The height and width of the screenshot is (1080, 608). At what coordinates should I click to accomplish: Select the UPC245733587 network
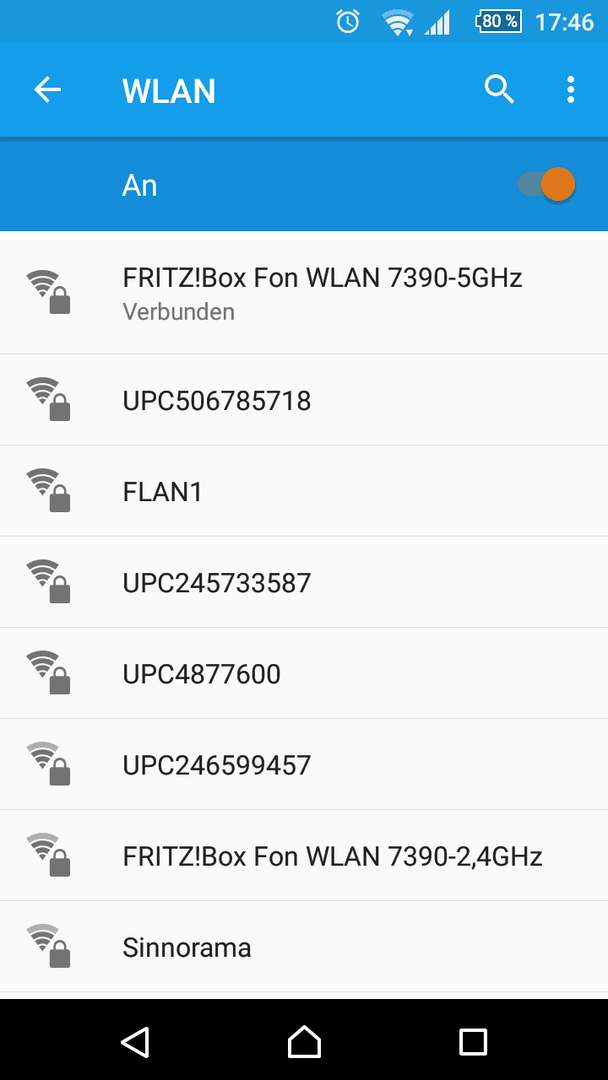tap(304, 582)
